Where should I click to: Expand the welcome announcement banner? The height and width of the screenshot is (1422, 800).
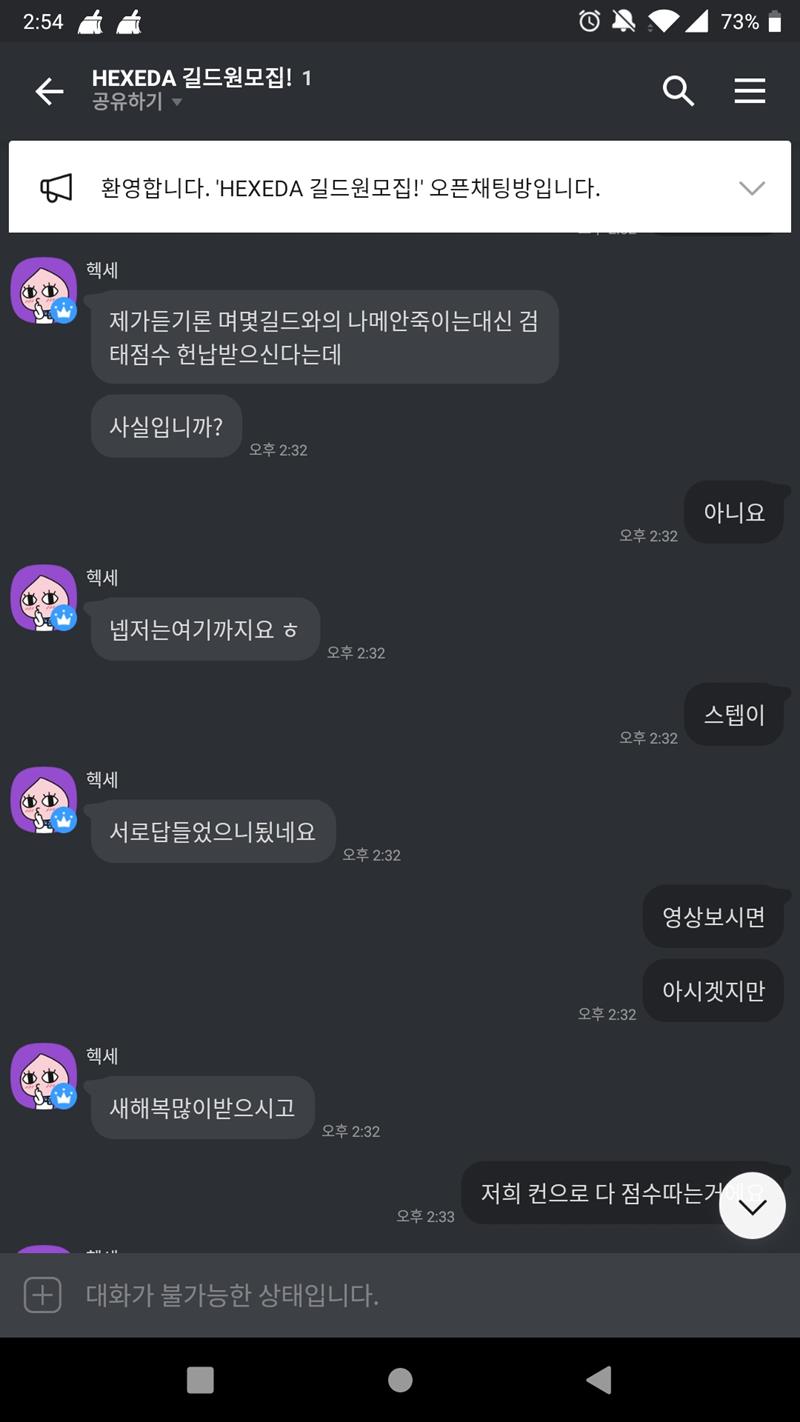pos(750,188)
